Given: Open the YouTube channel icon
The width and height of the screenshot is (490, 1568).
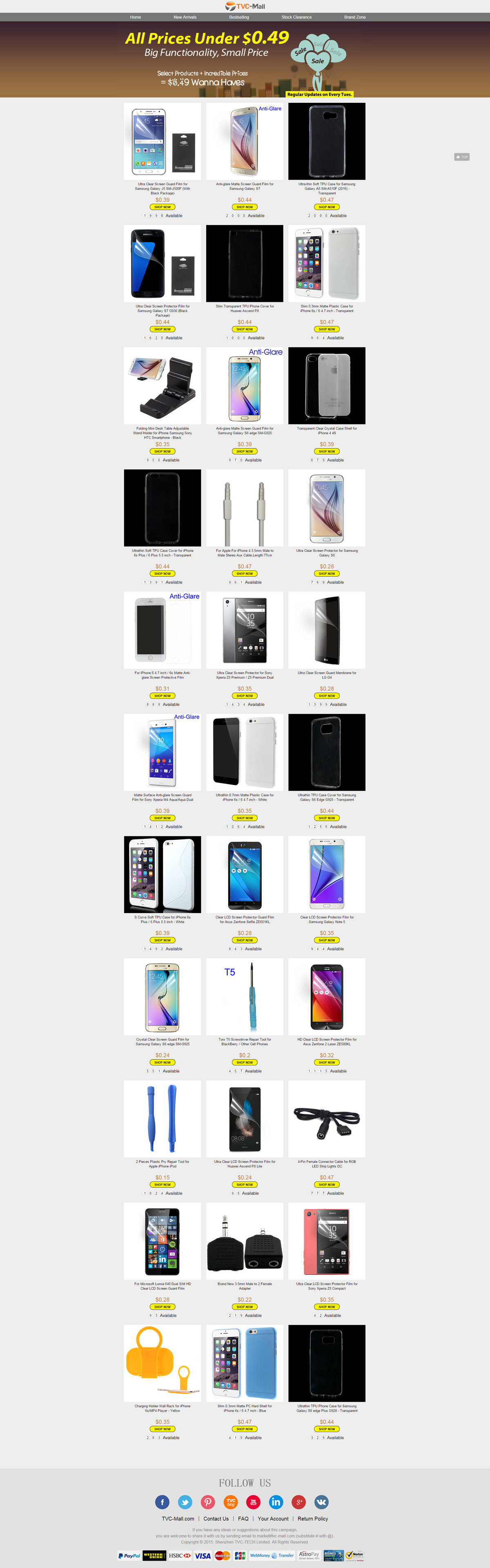Looking at the screenshot, I should pos(253,1501).
